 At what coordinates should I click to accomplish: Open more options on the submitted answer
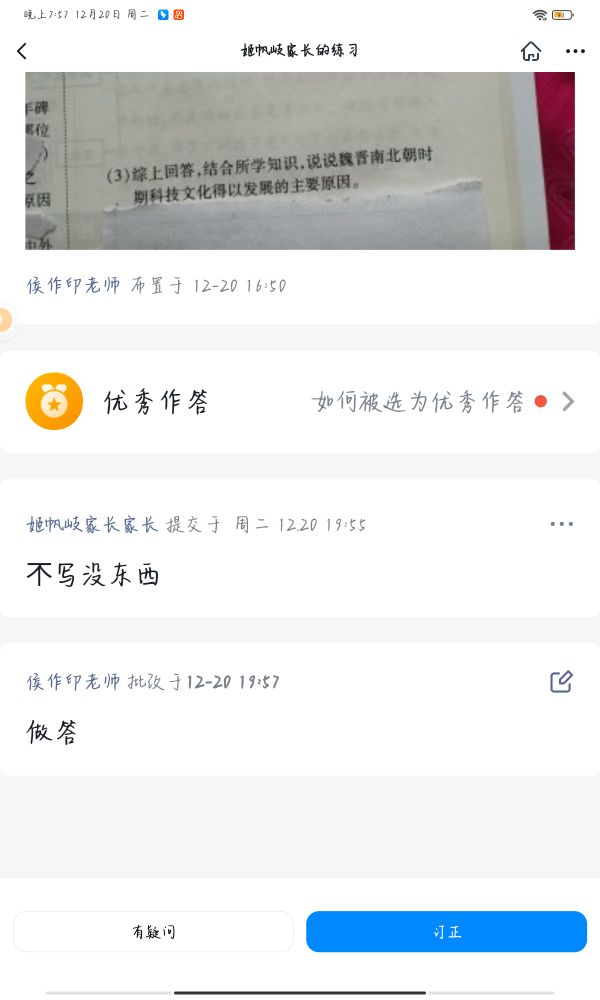click(x=562, y=524)
